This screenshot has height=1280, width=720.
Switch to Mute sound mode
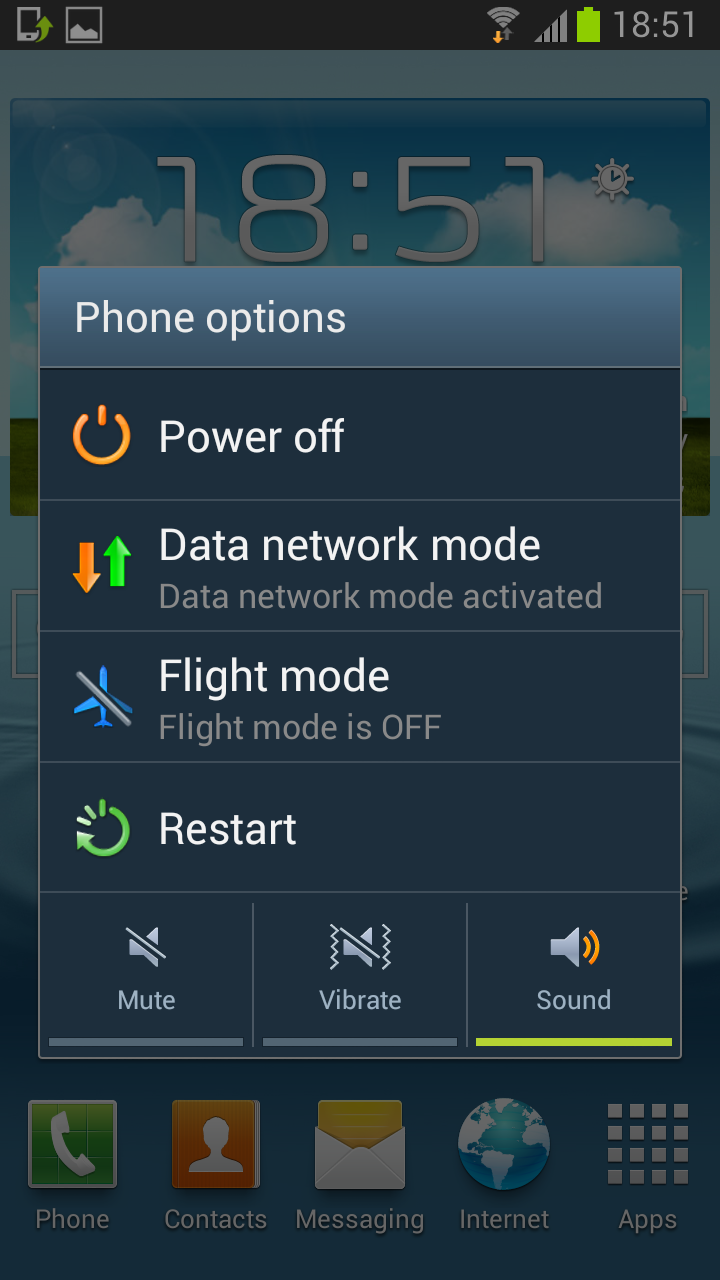click(x=146, y=968)
